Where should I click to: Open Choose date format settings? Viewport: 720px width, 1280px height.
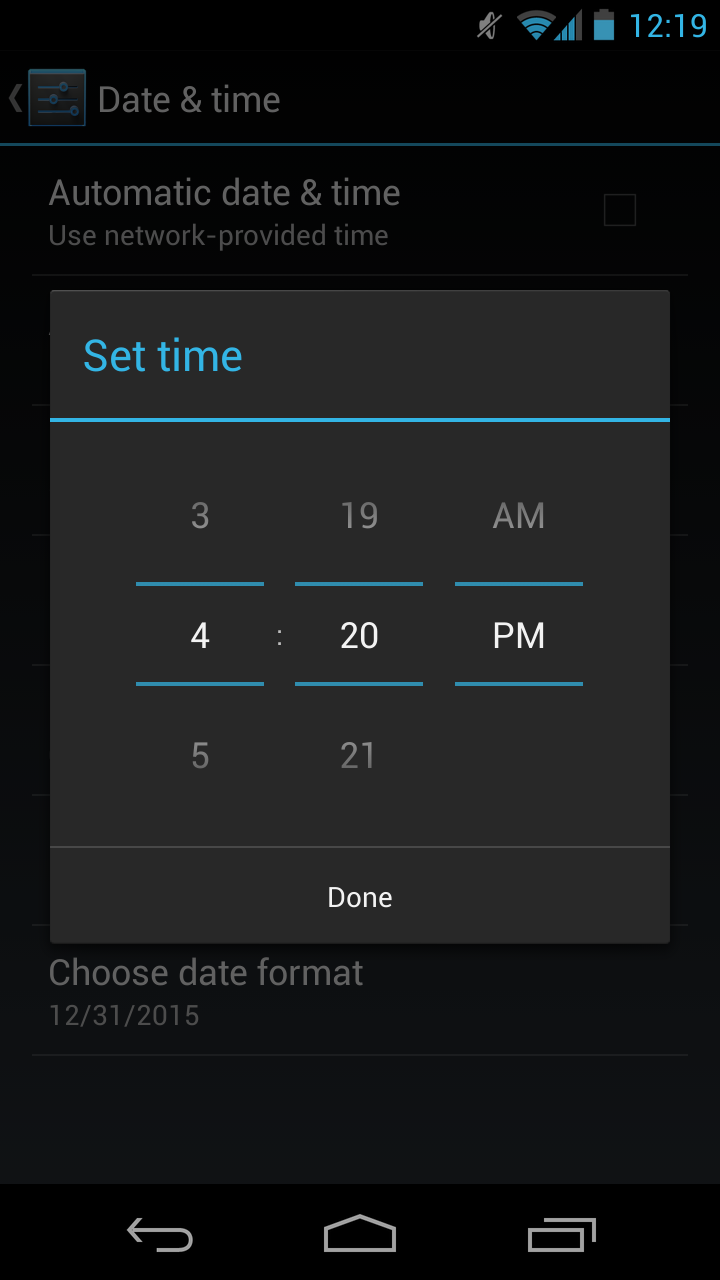205,972
